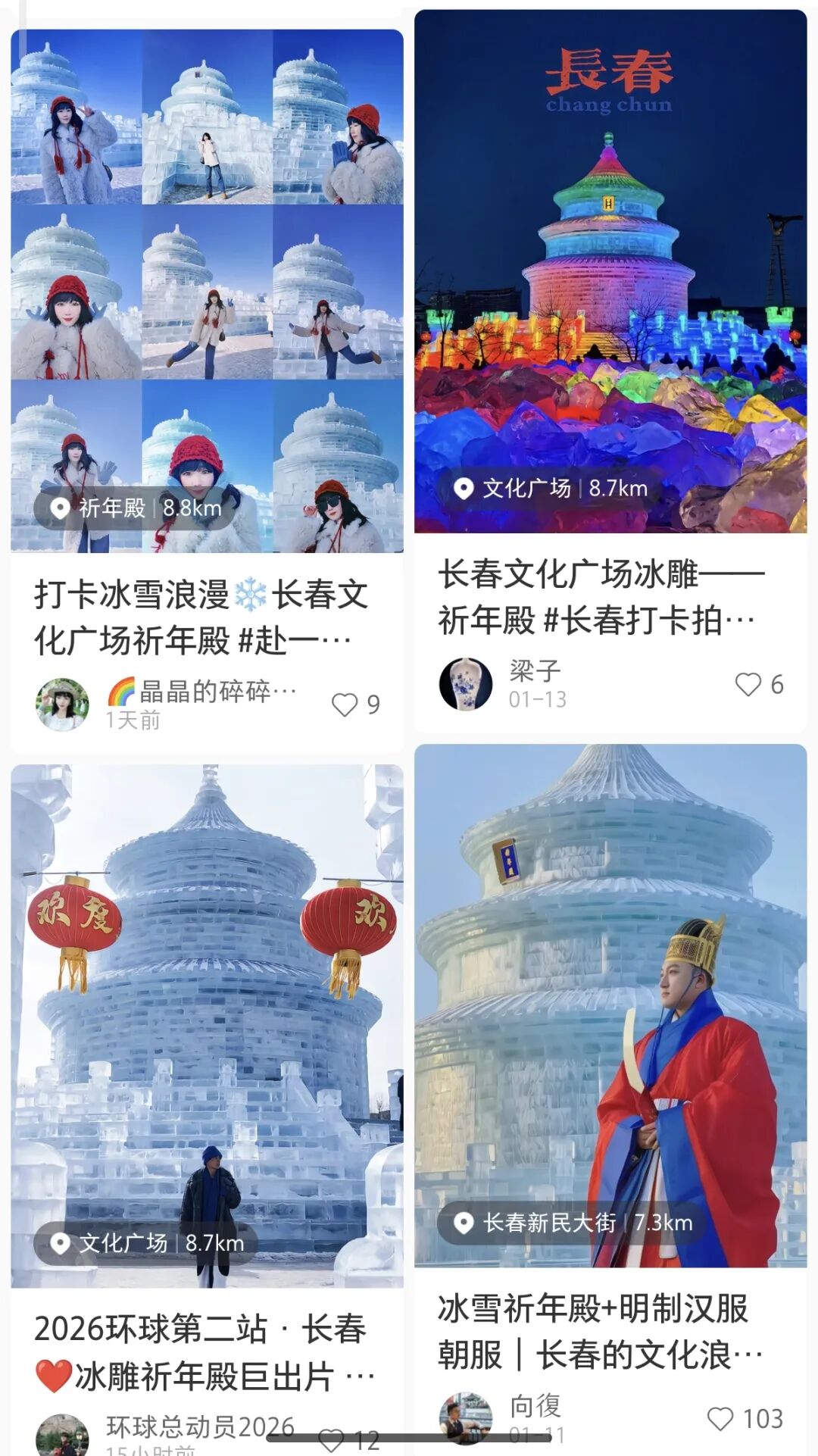The image size is (818, 1456).
Task: Like the post by 晶晶的碎碎
Action: (345, 705)
